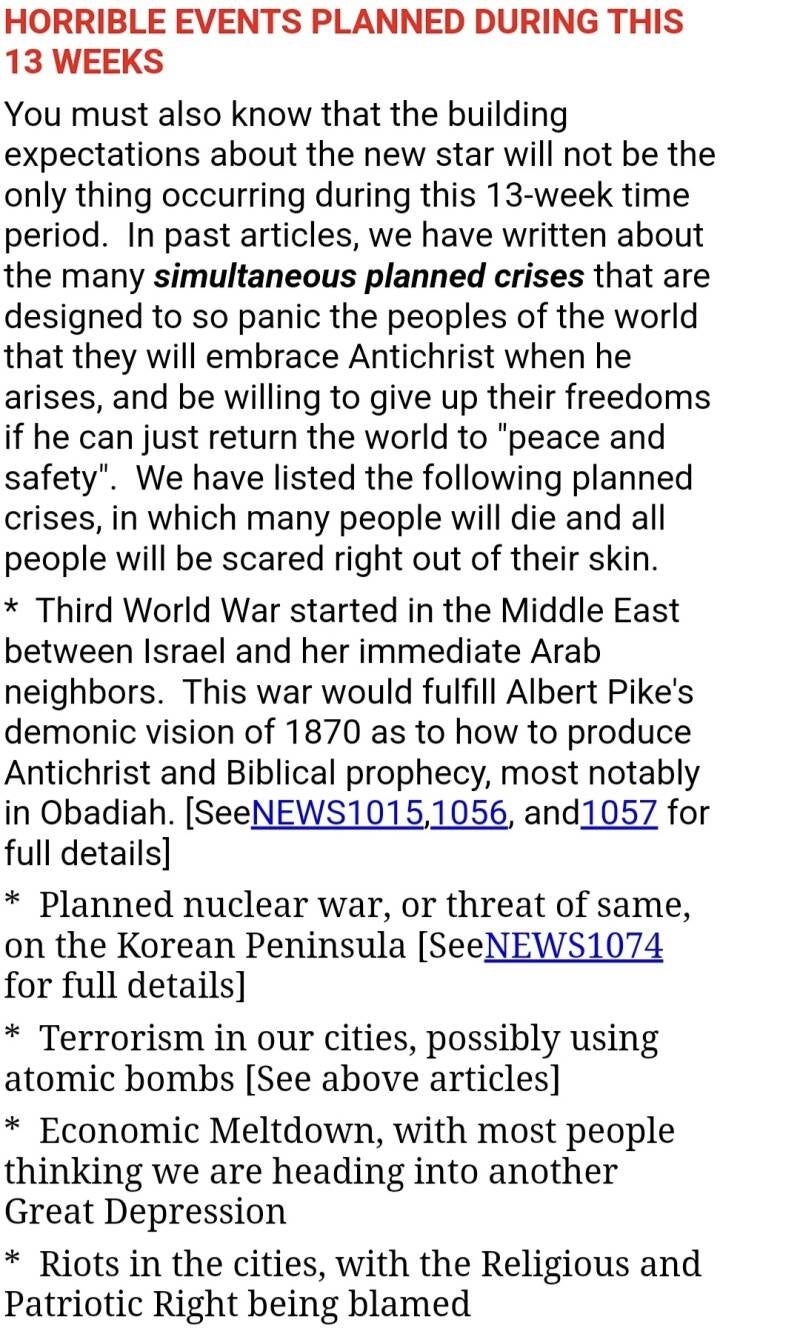This screenshot has height=1328, width=800.
Task: Open the 1057 link for full details
Action: pyautogui.click(x=618, y=813)
